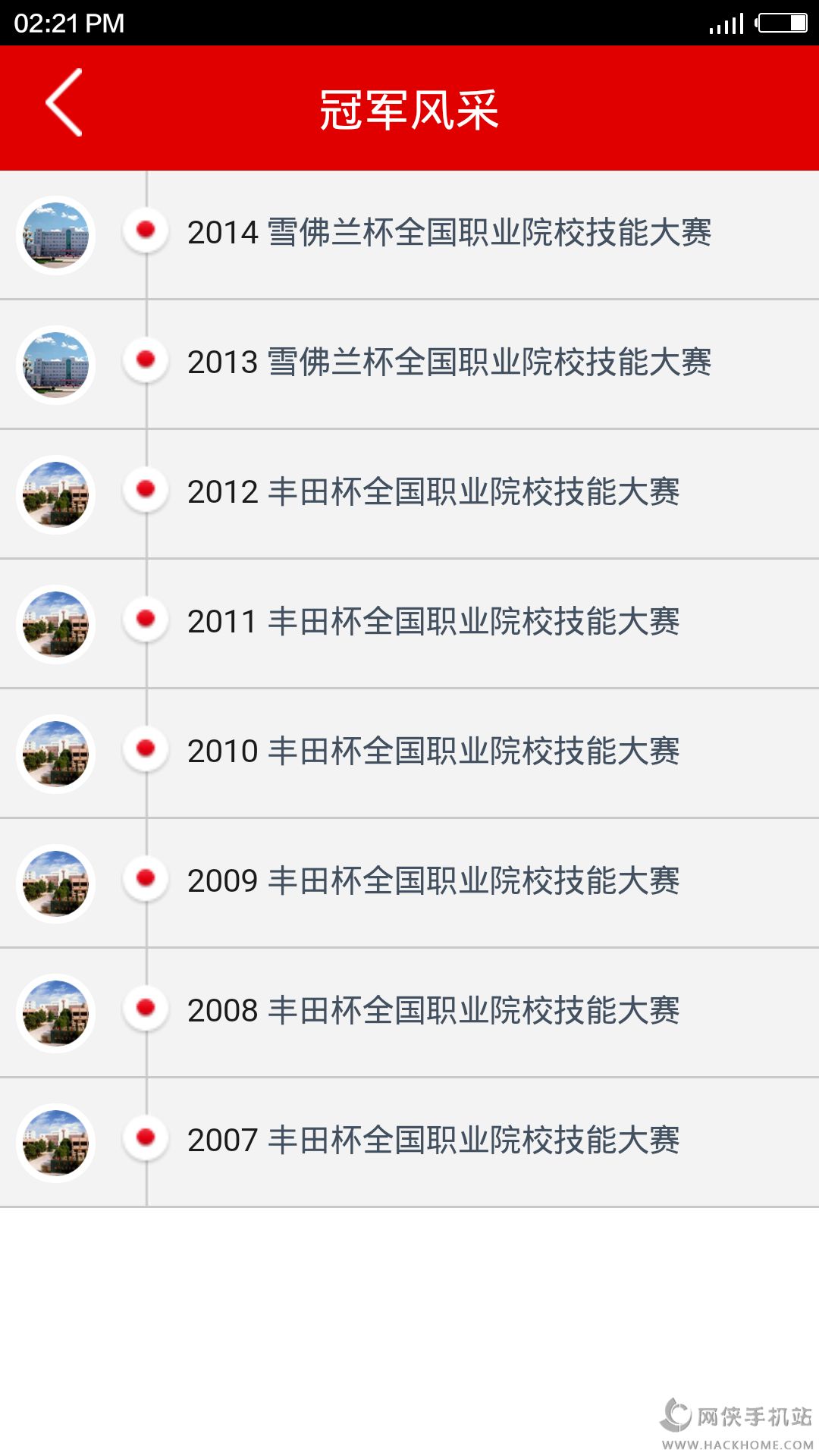
Task: Open 2010 丰田杯全国职业院校技能大赛
Action: (433, 752)
